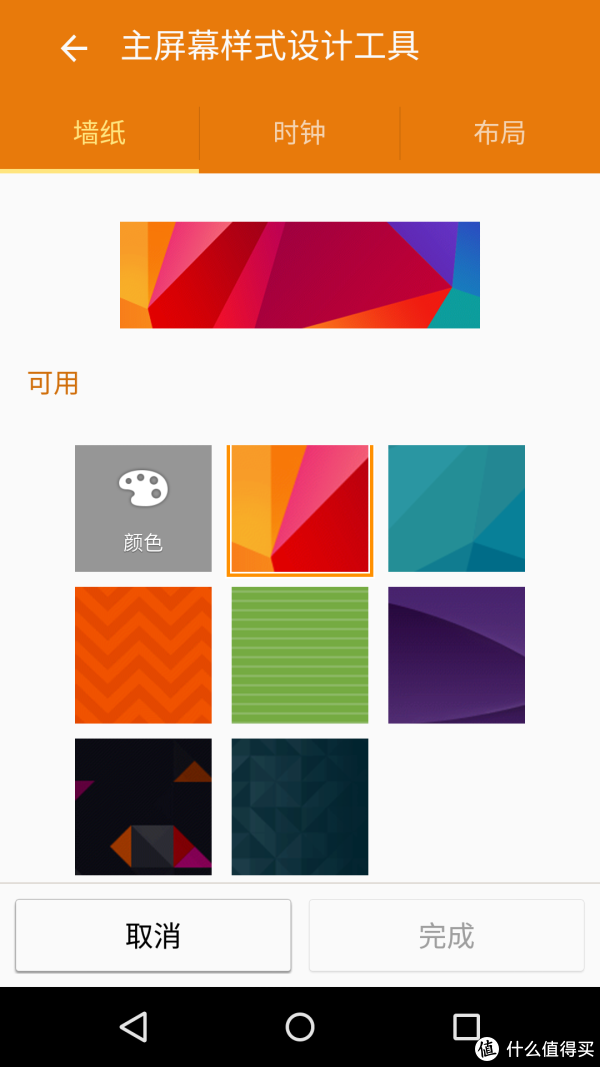Pick the black wallpaper with colored triangles
The image size is (600, 1067).
pos(143,806)
